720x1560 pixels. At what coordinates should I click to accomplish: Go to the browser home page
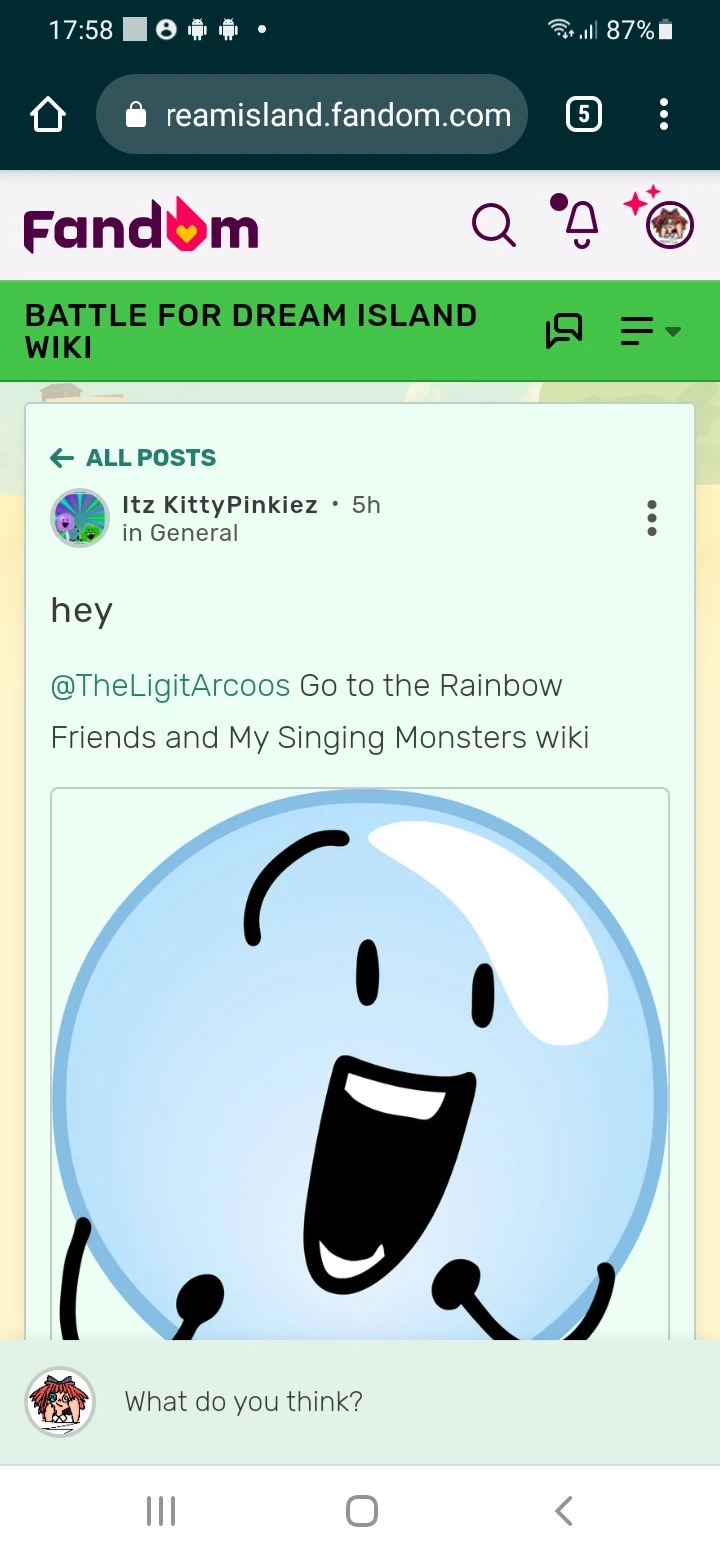[48, 115]
